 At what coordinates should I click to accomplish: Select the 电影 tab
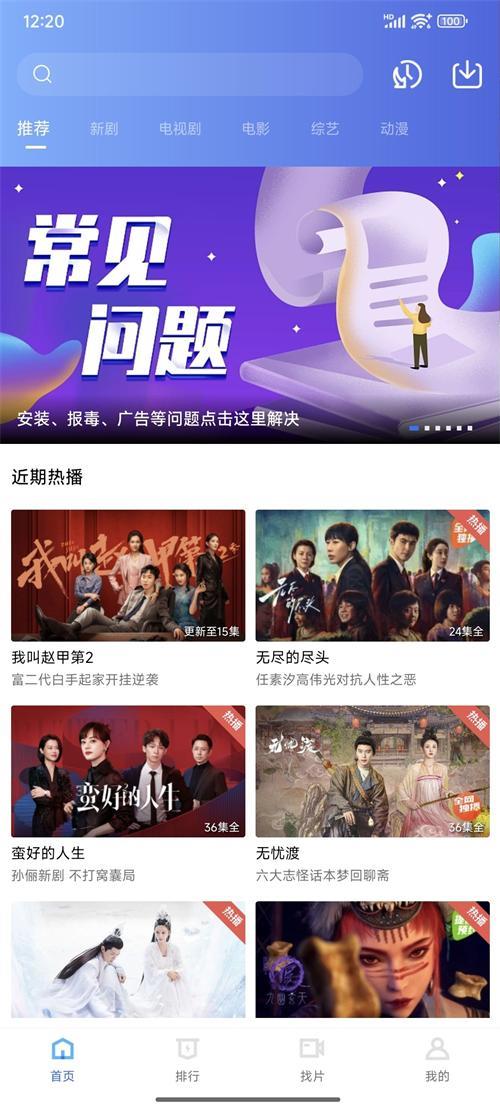(256, 129)
